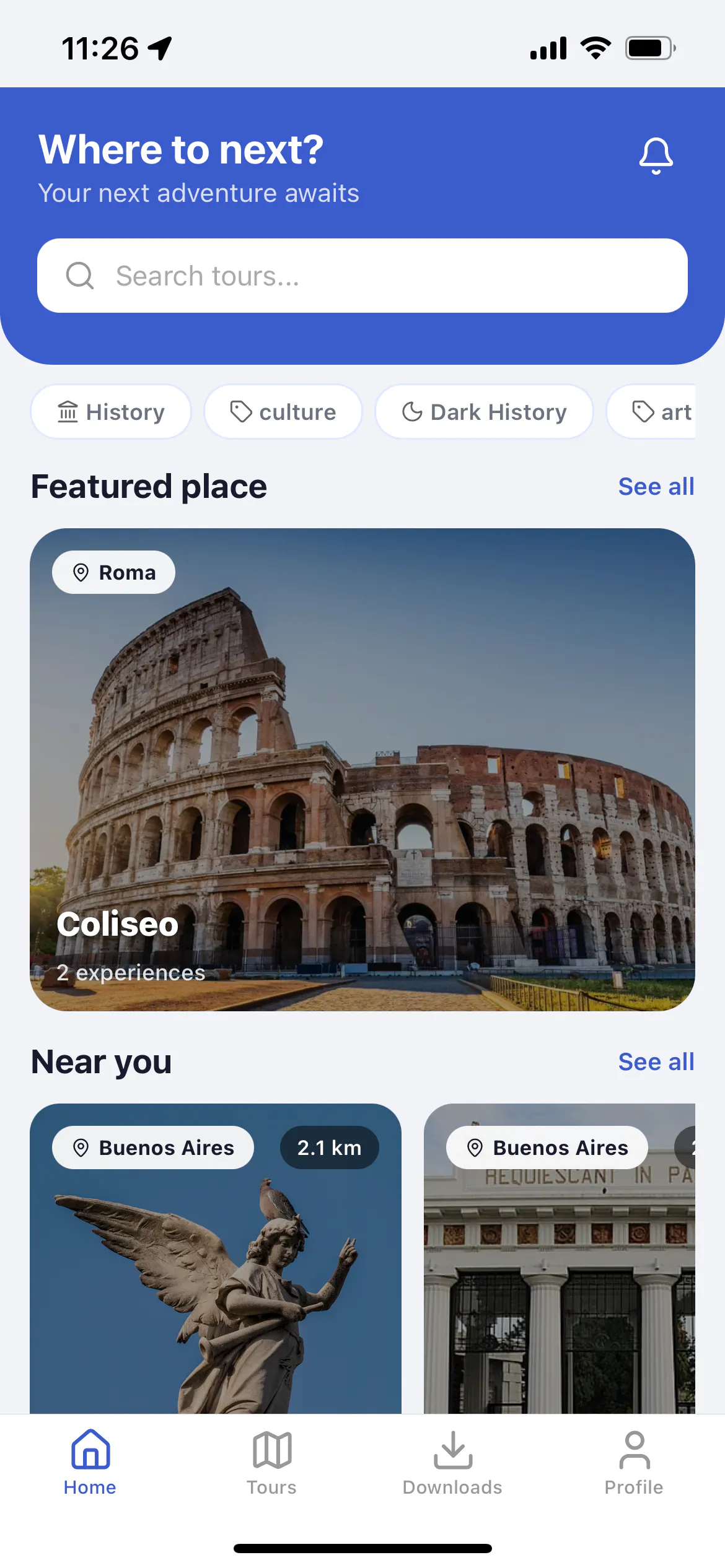Go to the Home tab
The width and height of the screenshot is (725, 1568).
click(x=90, y=1463)
